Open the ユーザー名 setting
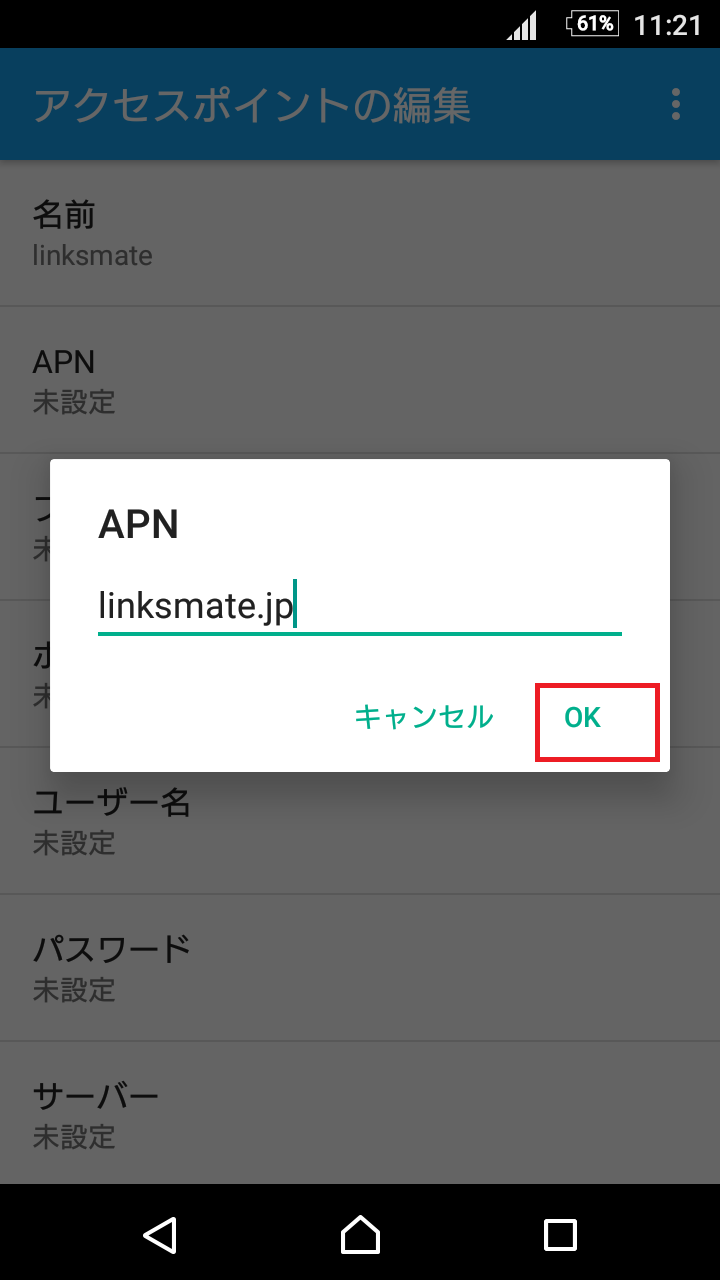The width and height of the screenshot is (720, 1280). tap(360, 820)
